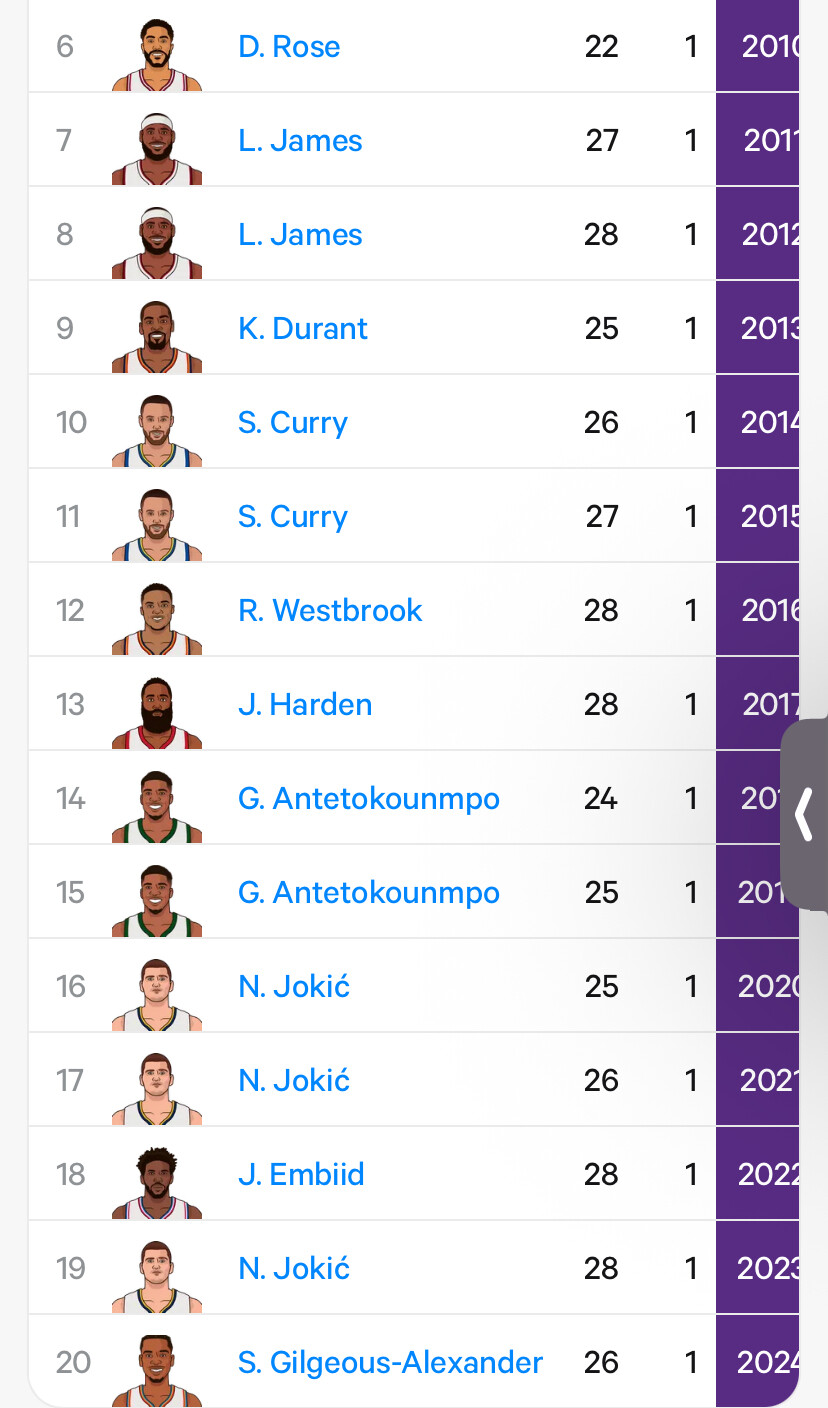Screen dimensions: 828x1408
Task: View K. Durant's profile
Action: coord(303,329)
